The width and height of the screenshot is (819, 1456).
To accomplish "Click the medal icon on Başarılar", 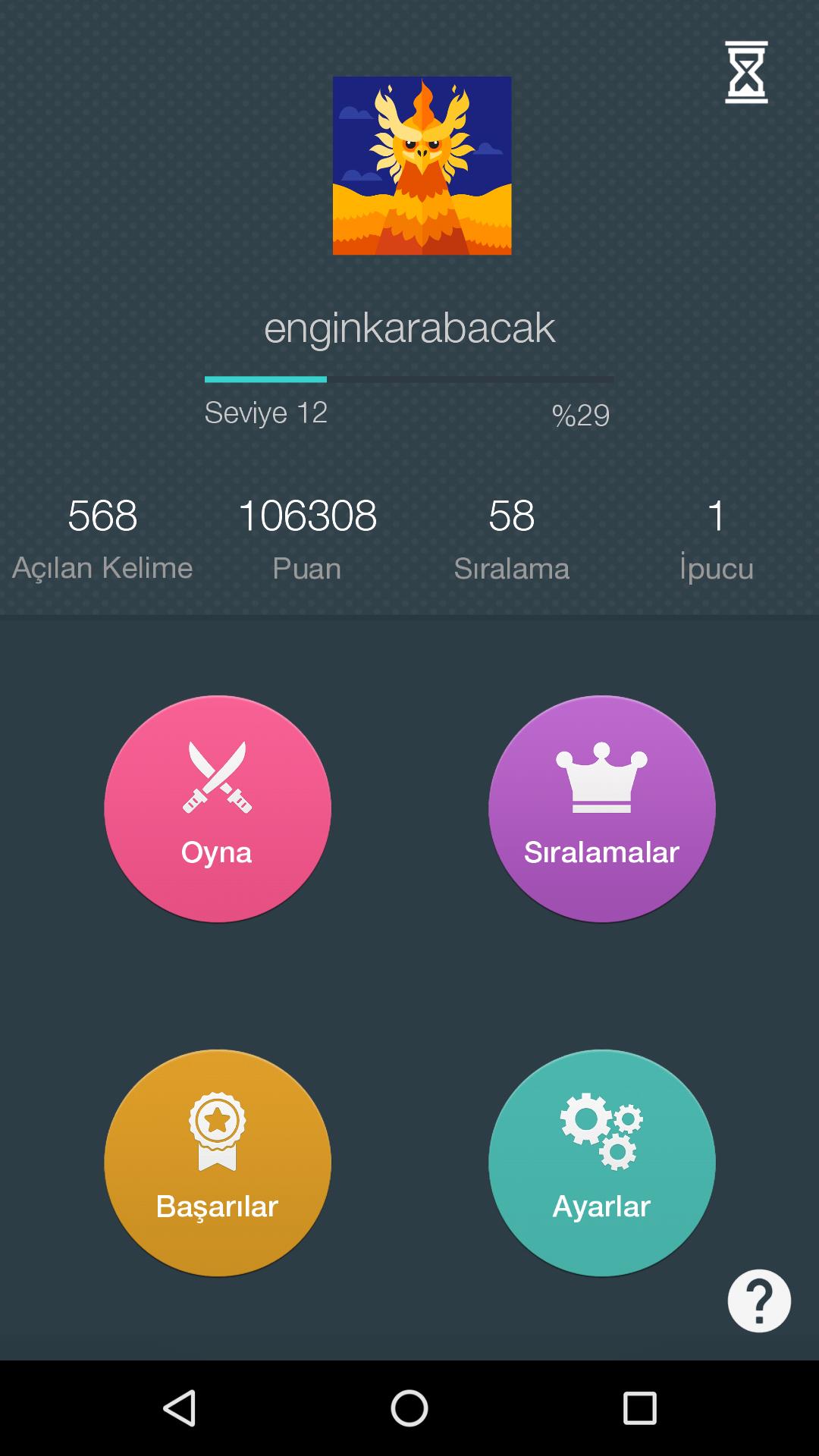I will [218, 1134].
